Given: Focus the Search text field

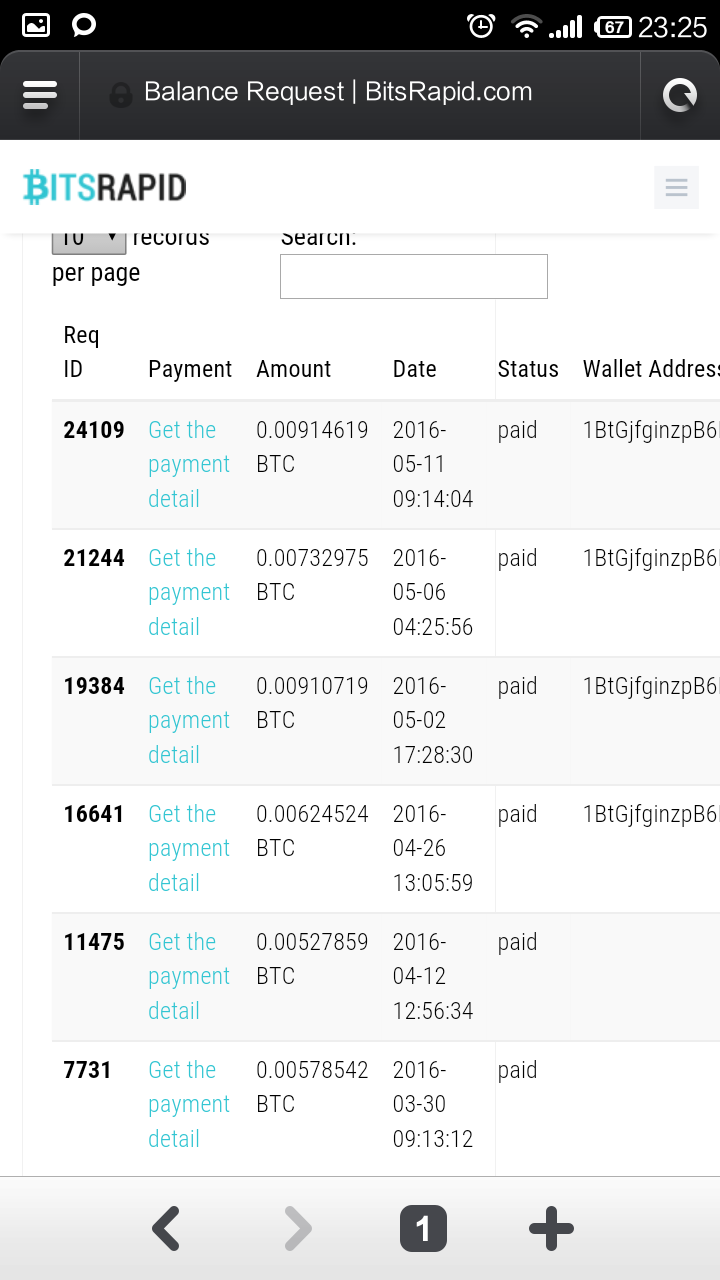Looking at the screenshot, I should click(414, 276).
